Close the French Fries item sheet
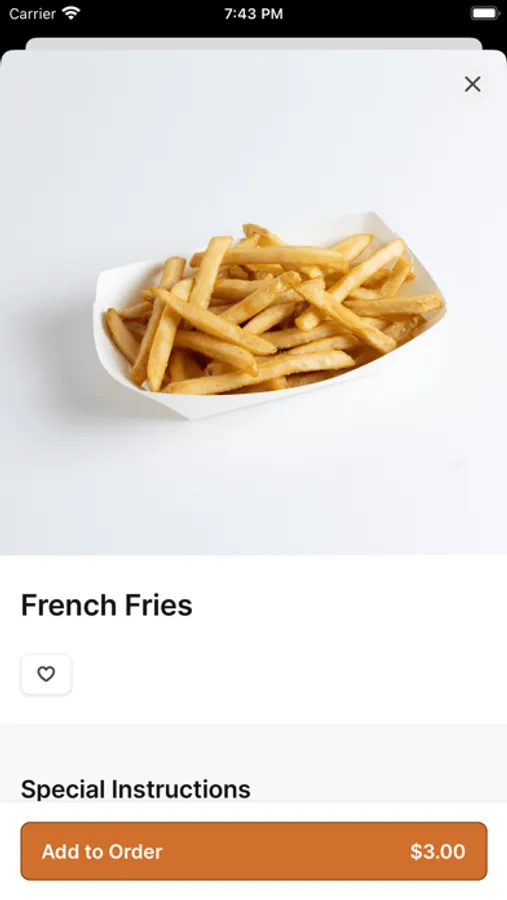 click(473, 84)
